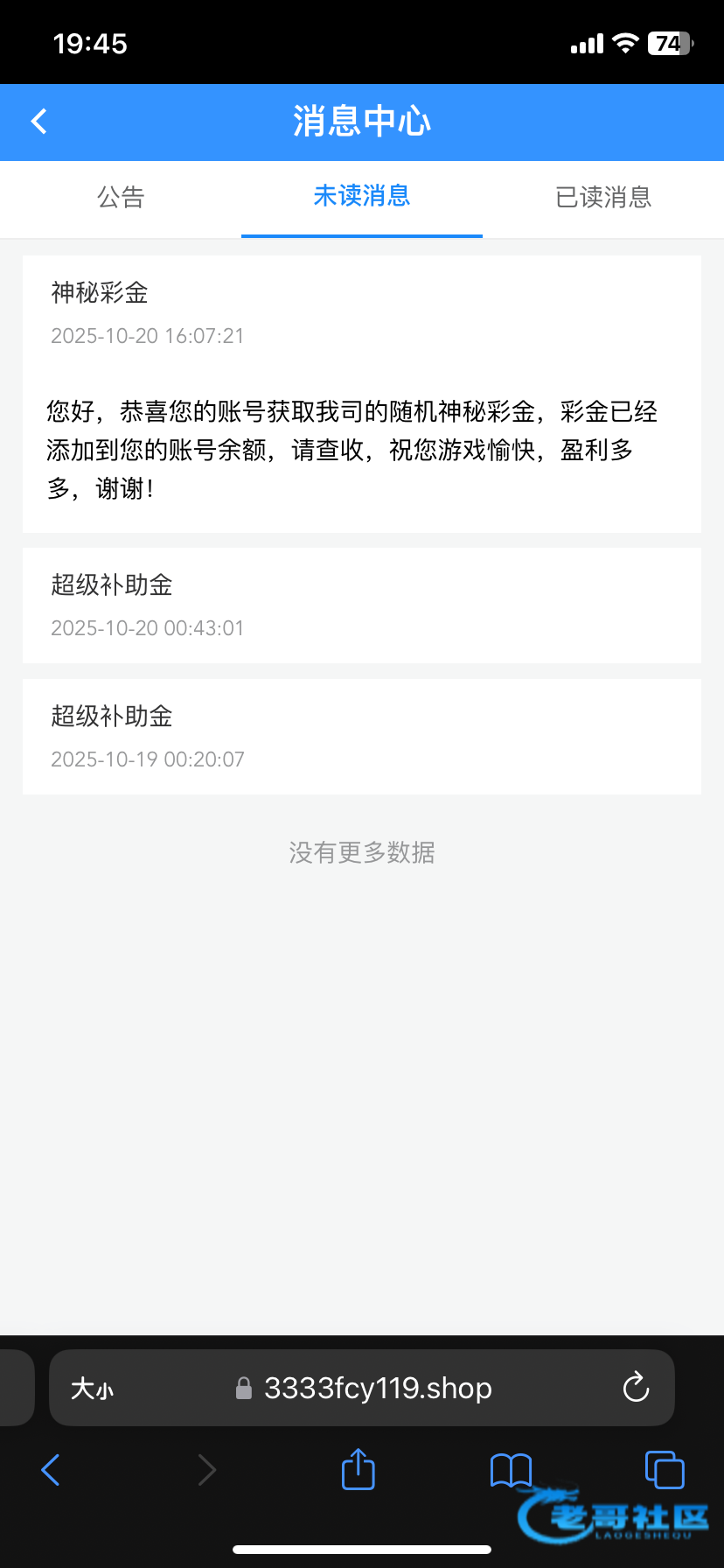Open browser bookmarks

[511, 1470]
